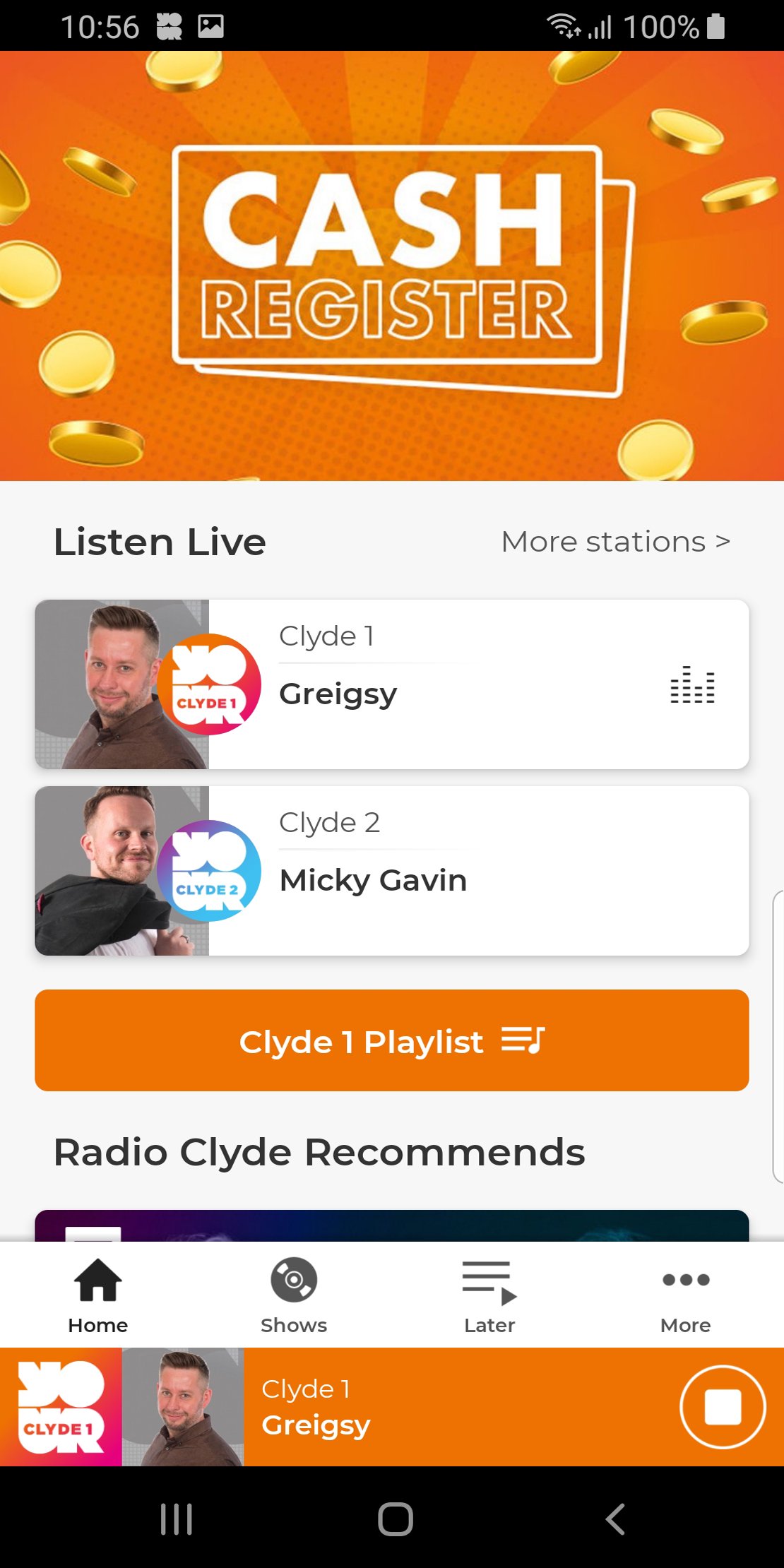This screenshot has height=1568, width=784.
Task: Expand the Clyde 1 Greigsy mini player
Action: [424, 1407]
